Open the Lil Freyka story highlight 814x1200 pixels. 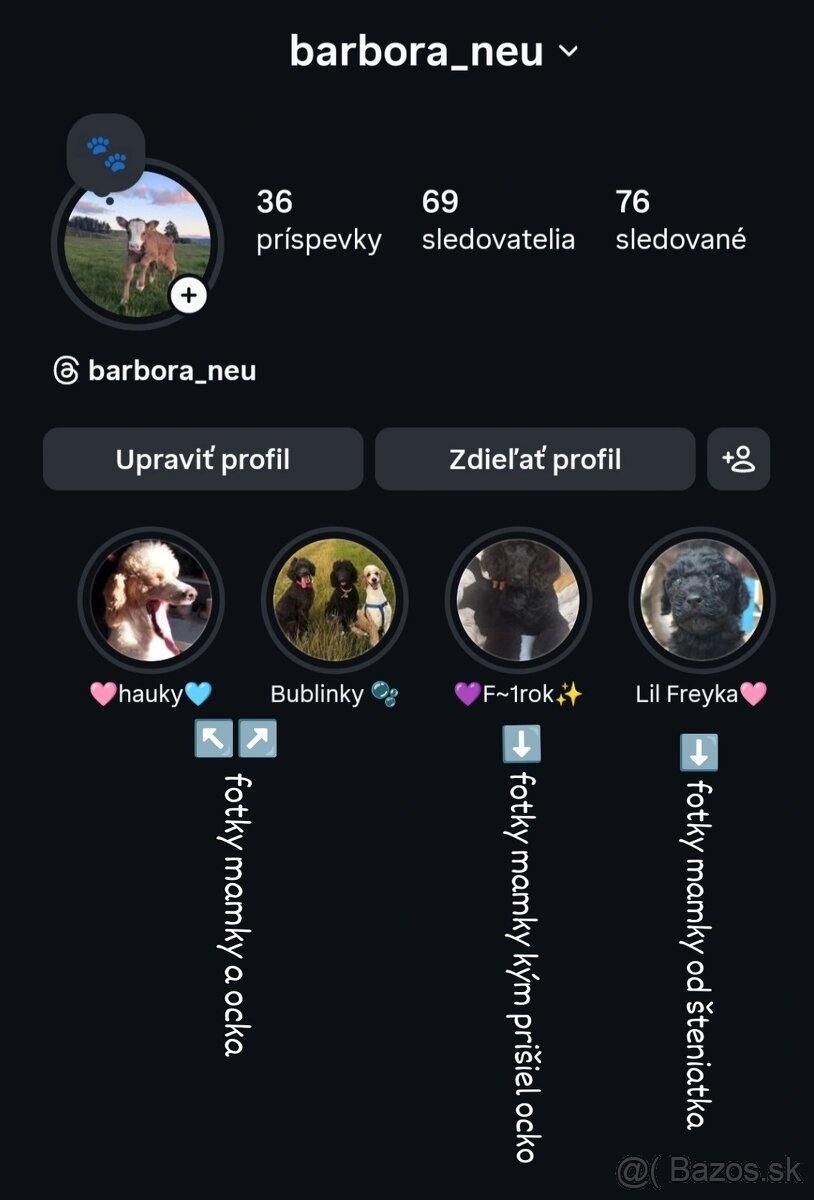coord(702,599)
